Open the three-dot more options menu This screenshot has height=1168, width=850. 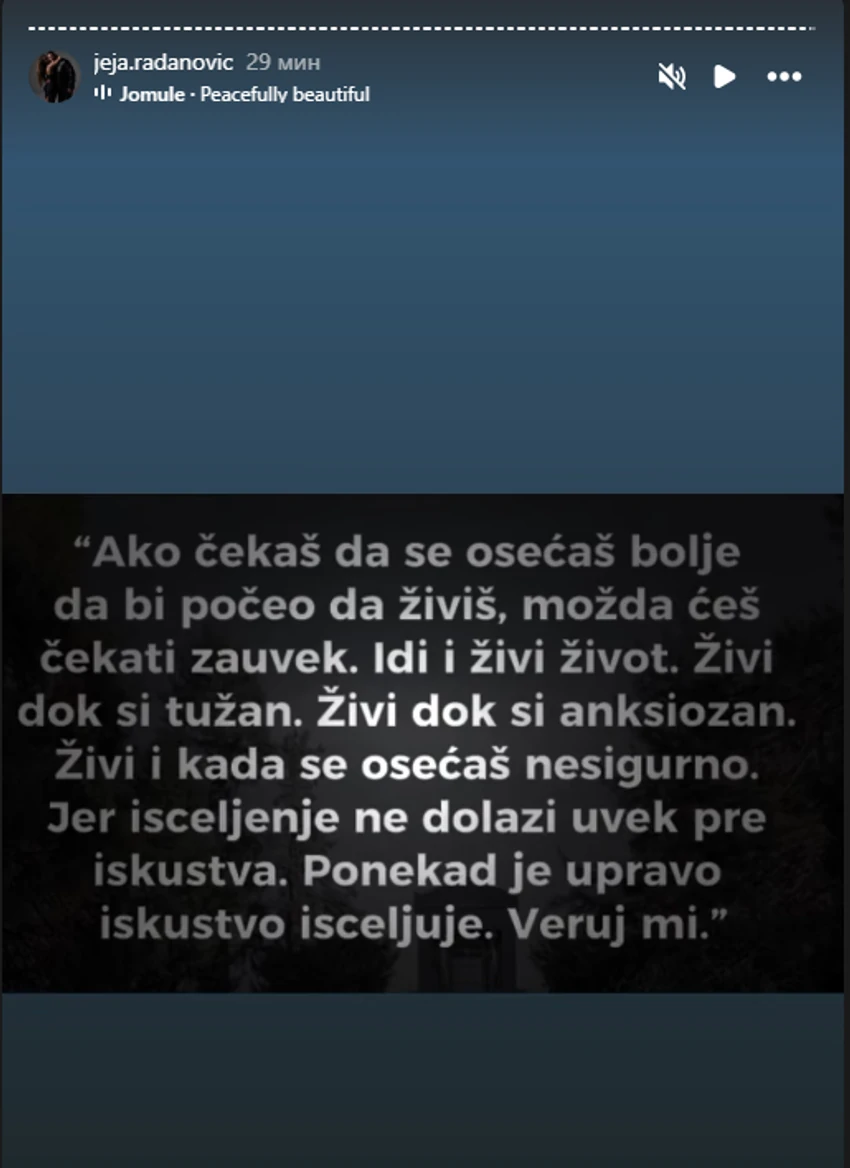click(784, 76)
